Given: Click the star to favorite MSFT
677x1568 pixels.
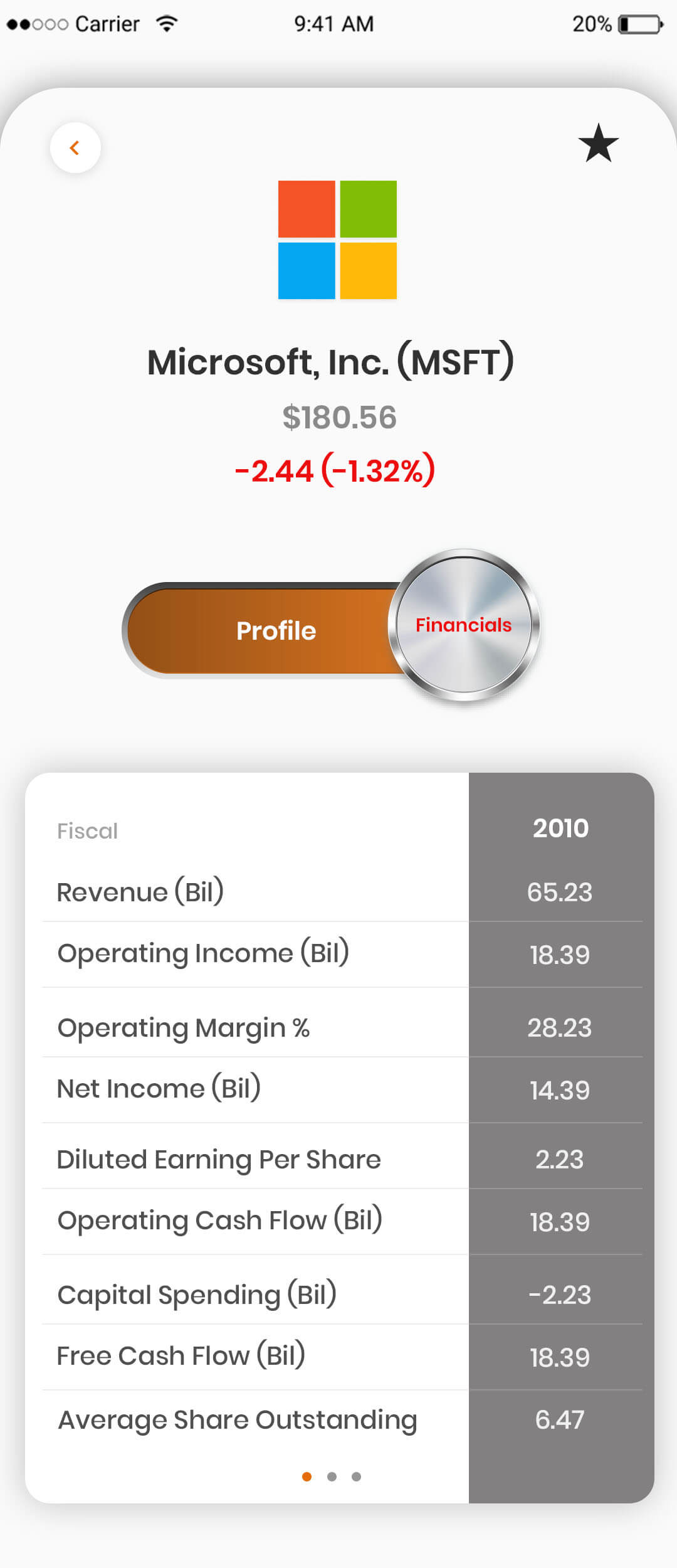Looking at the screenshot, I should (599, 143).
